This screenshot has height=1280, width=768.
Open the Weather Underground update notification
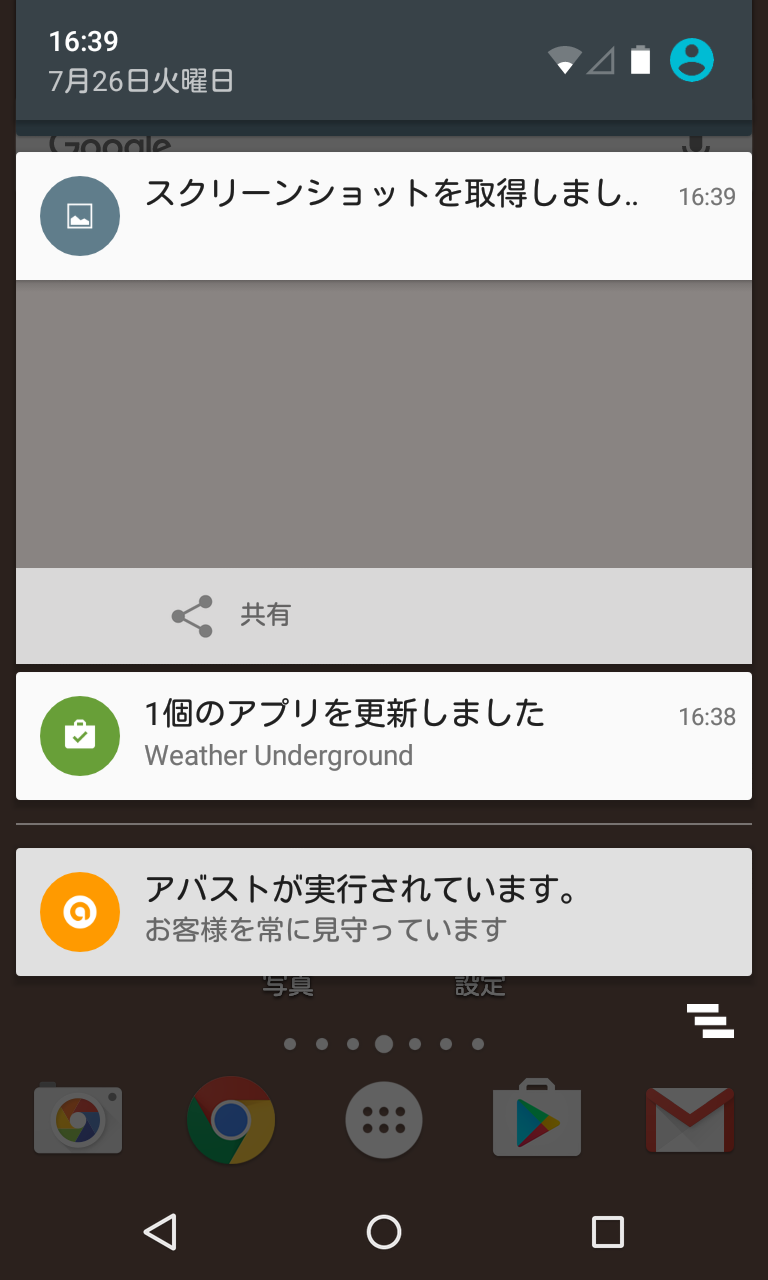pyautogui.click(x=384, y=736)
